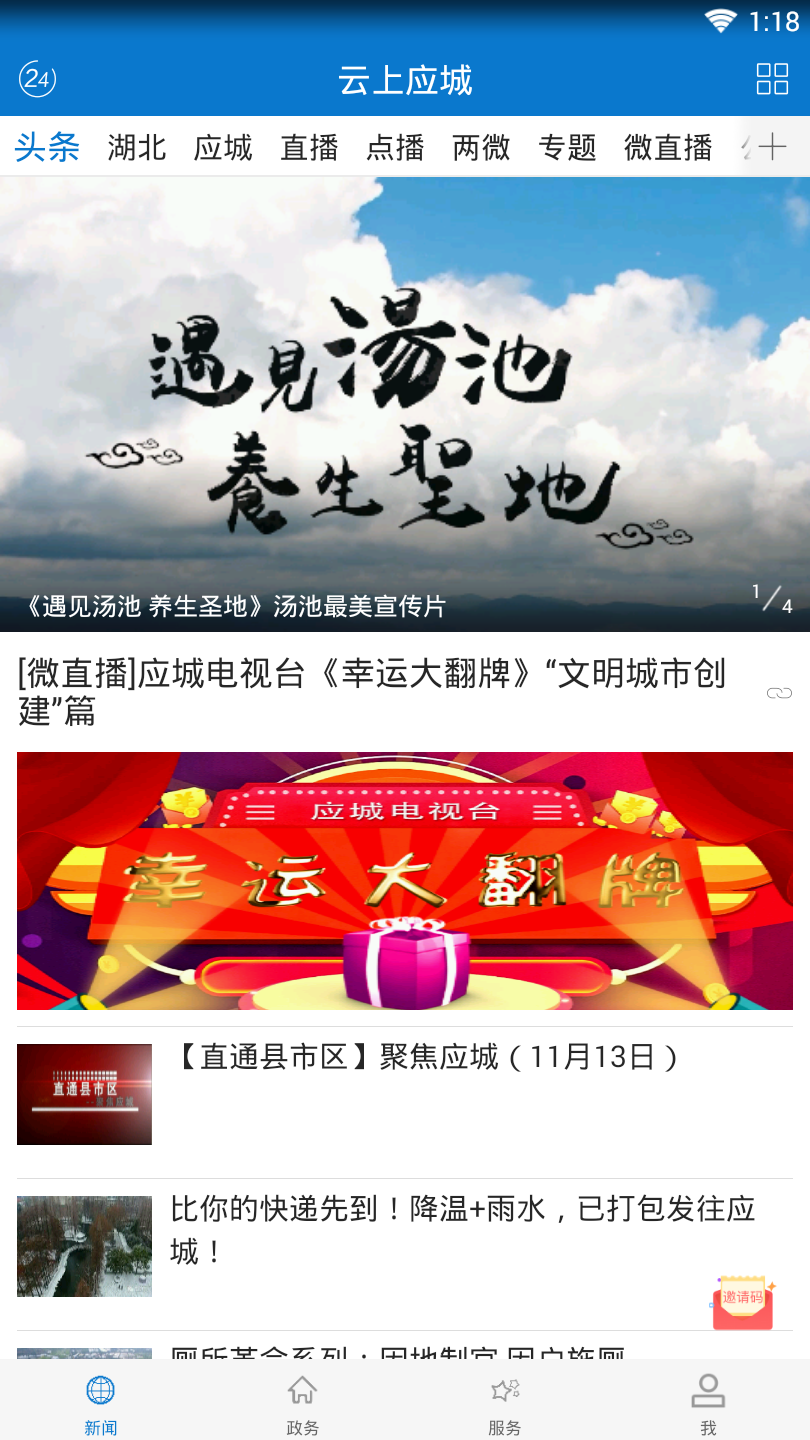This screenshot has height=1440, width=810.
Task: Open the 幸运大翻牌 live broadcast card
Action: pos(405,880)
